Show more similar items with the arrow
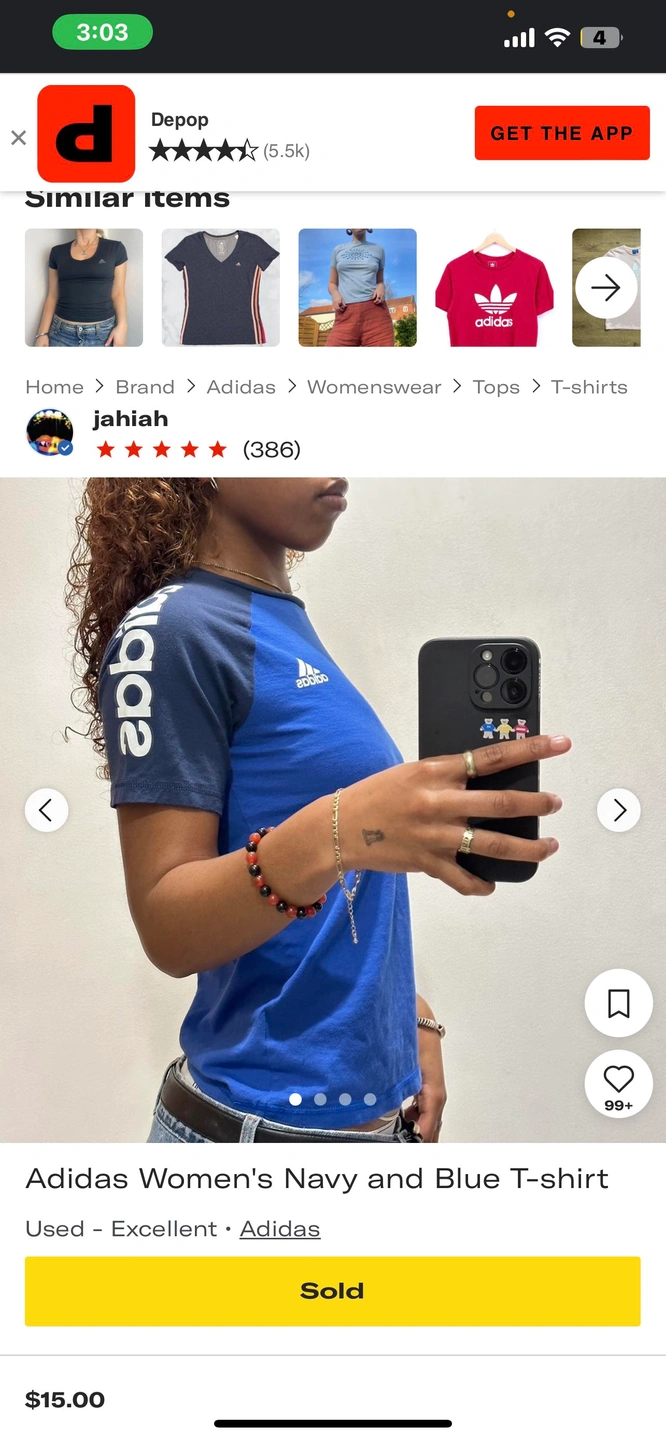 pos(606,288)
